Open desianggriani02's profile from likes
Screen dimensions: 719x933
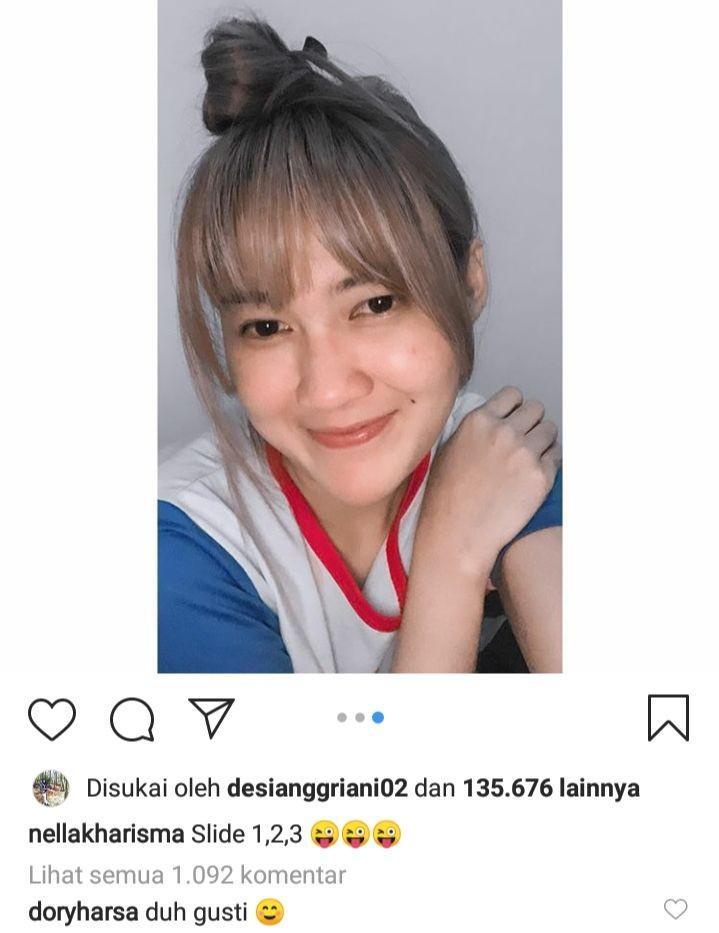(317, 788)
